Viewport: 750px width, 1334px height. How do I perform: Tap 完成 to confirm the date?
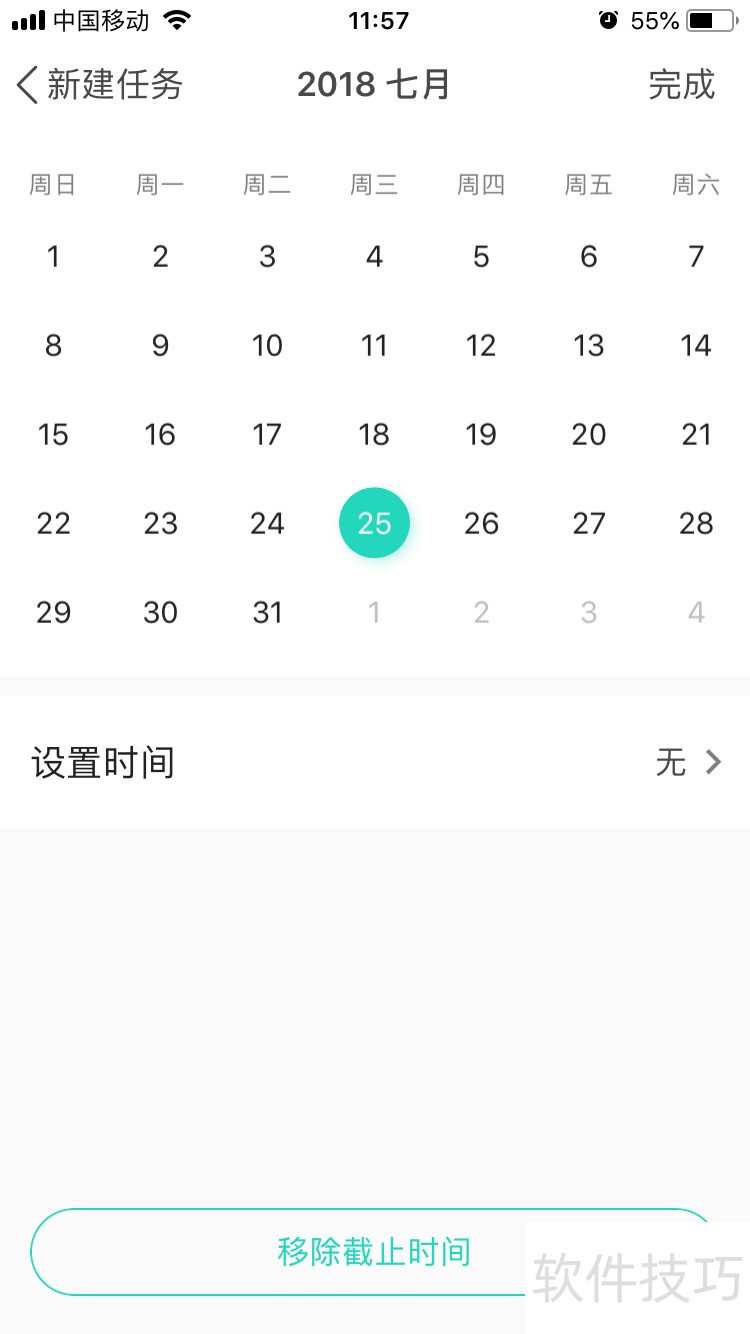681,85
